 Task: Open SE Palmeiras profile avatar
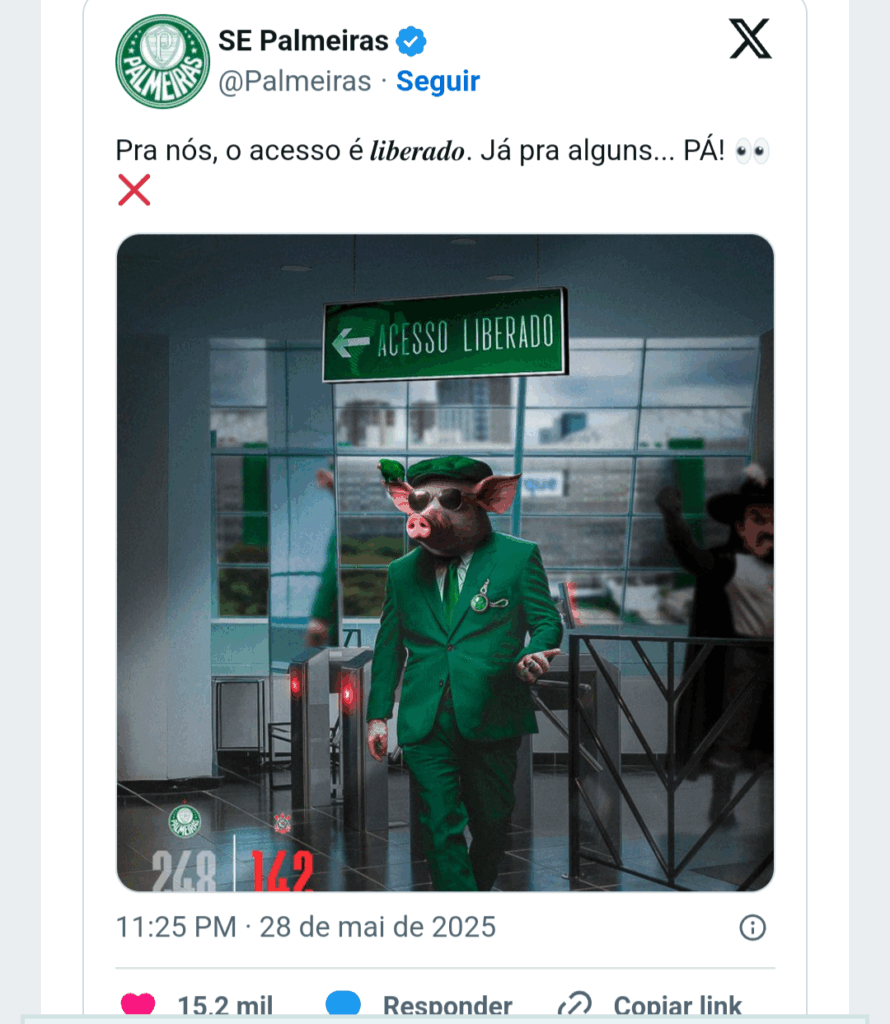[x=162, y=61]
